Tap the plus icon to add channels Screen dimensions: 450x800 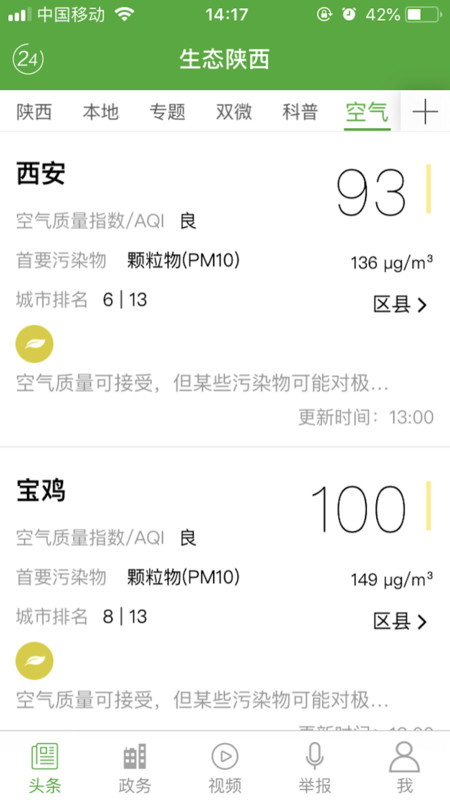(x=426, y=111)
